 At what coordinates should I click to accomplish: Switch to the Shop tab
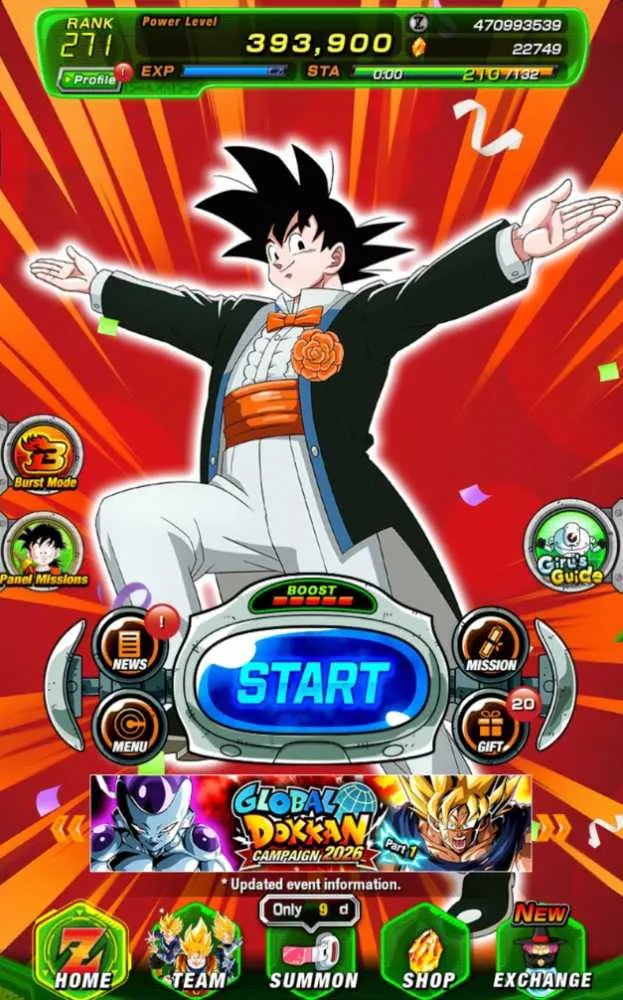point(427,952)
